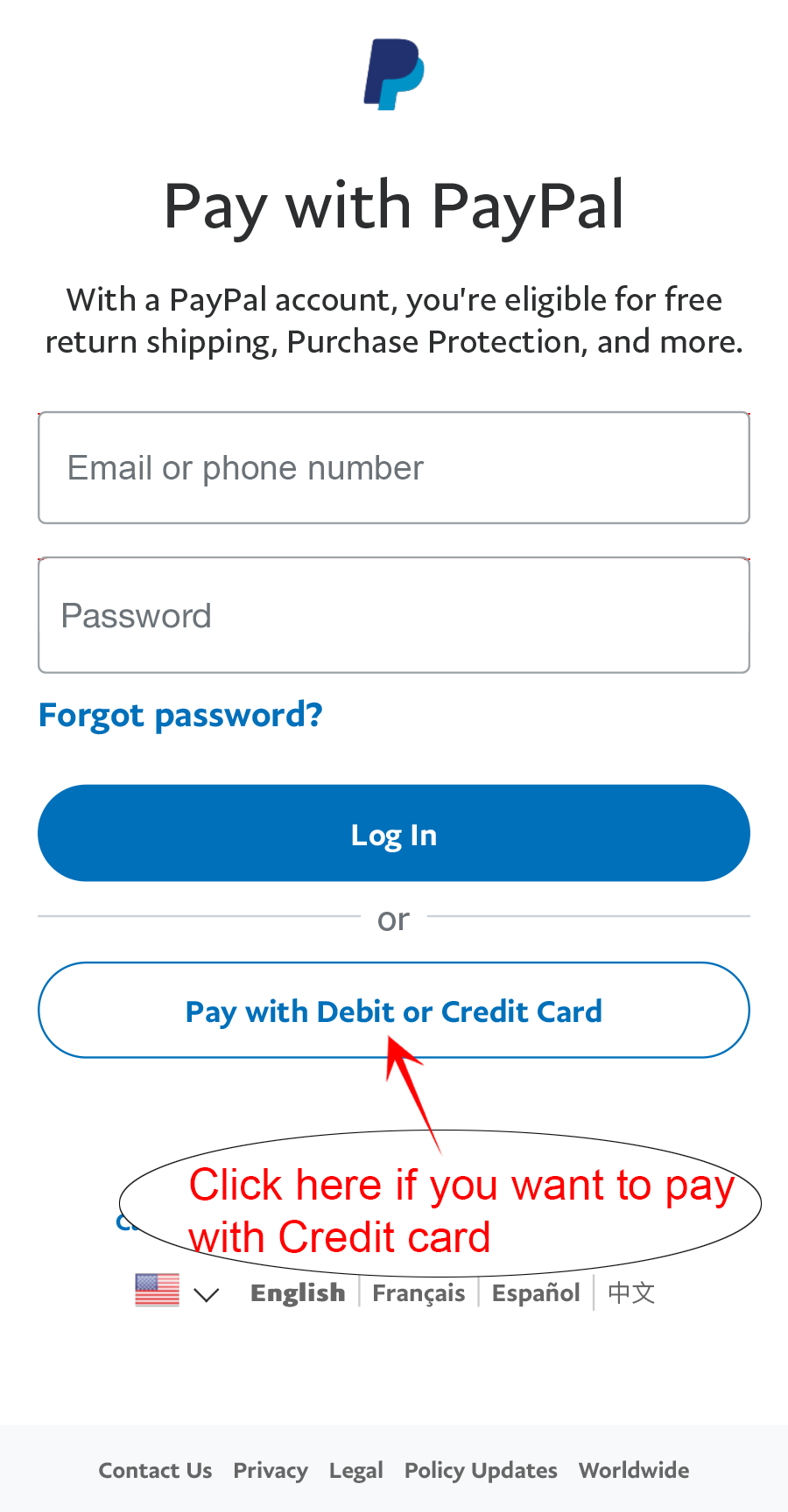
Task: Open the Worldwide link
Action: [x=634, y=1470]
